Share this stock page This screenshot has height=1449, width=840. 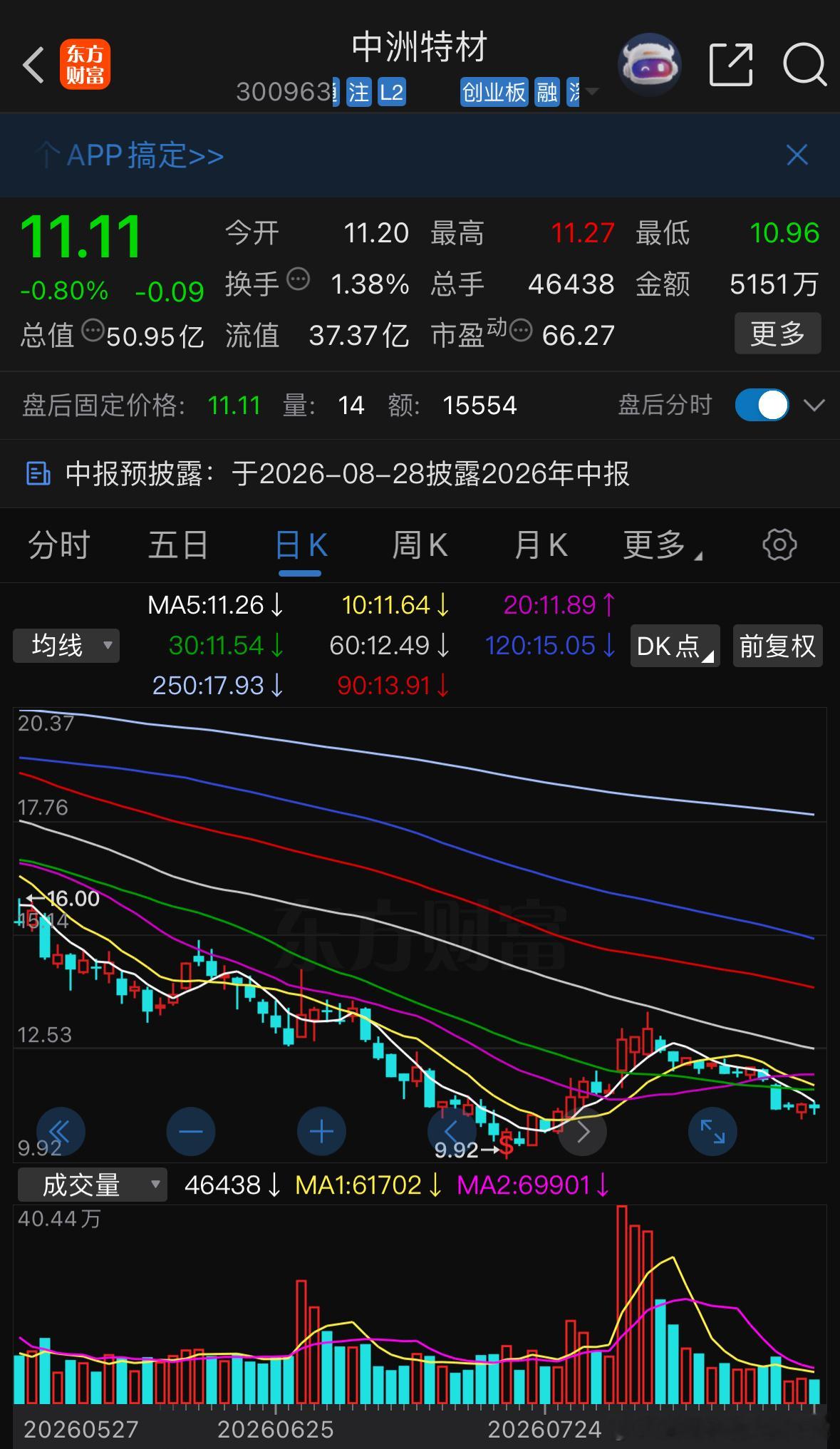[731, 65]
